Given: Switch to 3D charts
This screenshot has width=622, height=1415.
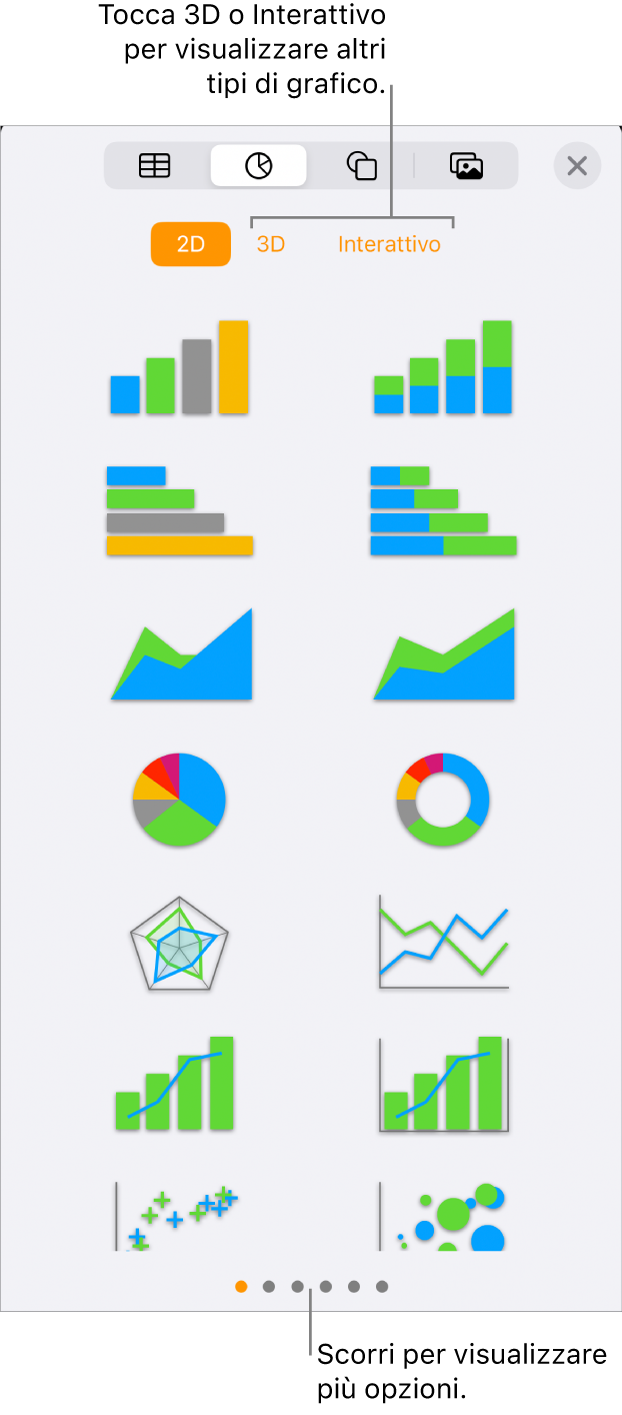Looking at the screenshot, I should 271,244.
